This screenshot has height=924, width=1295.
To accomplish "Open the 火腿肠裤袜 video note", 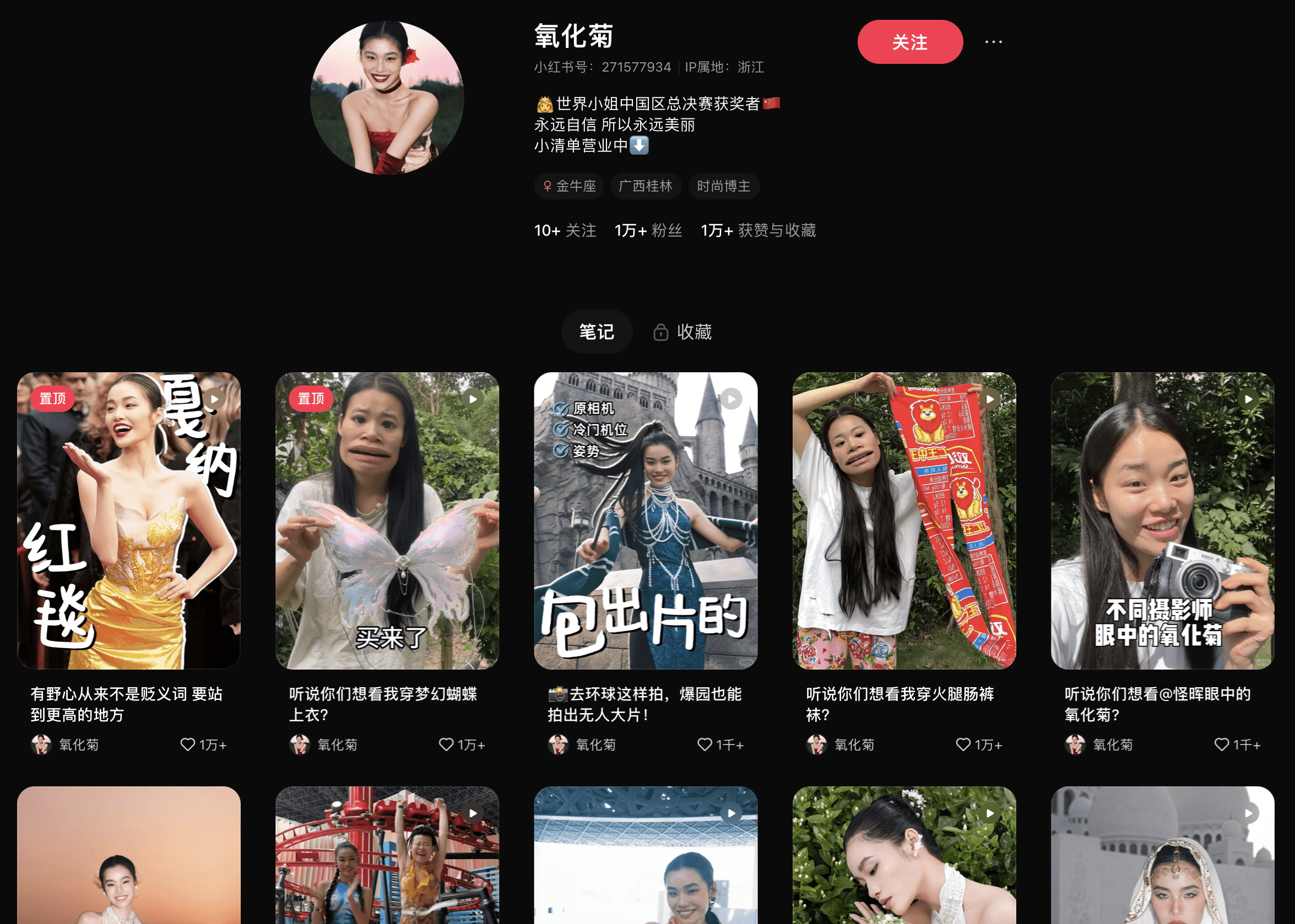I will click(x=903, y=520).
